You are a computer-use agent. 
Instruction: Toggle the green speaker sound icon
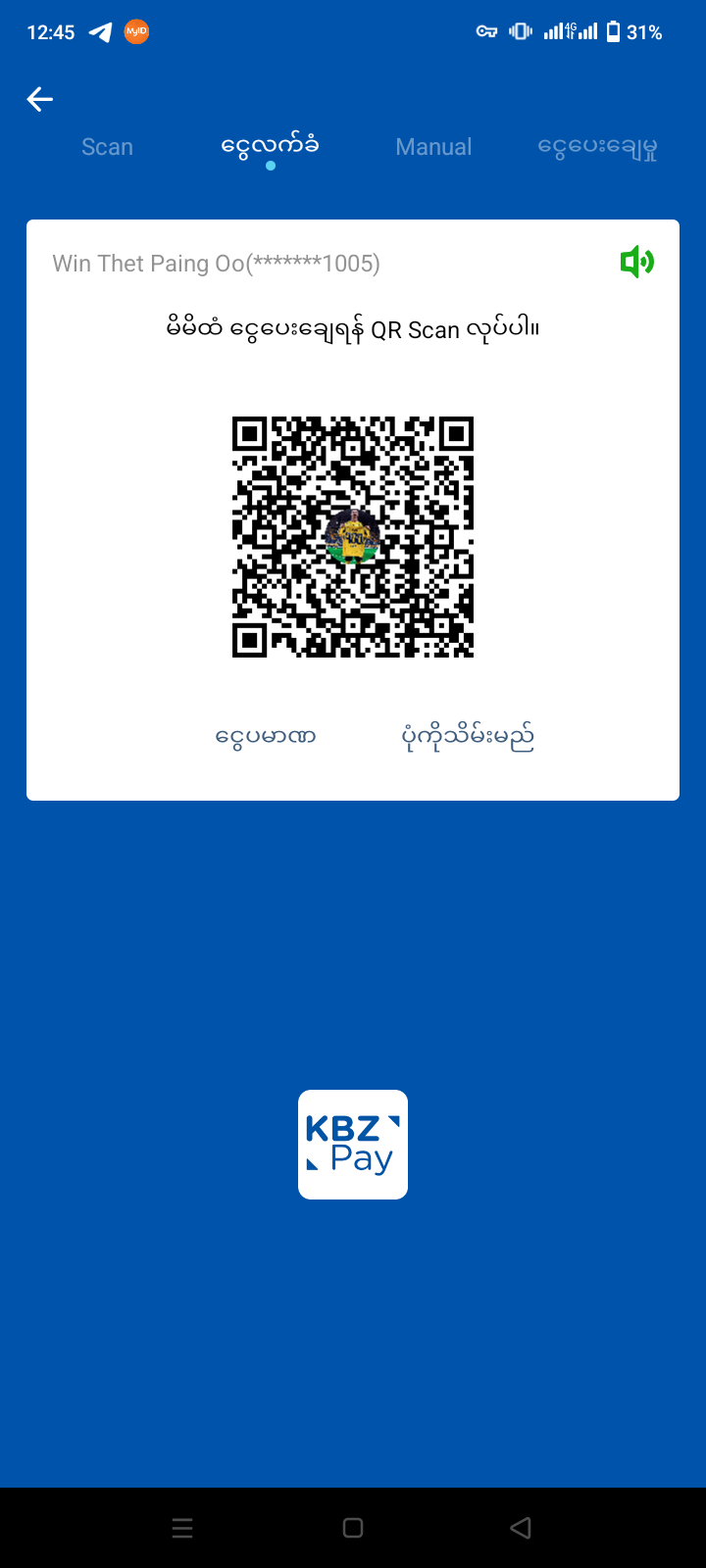(x=636, y=262)
